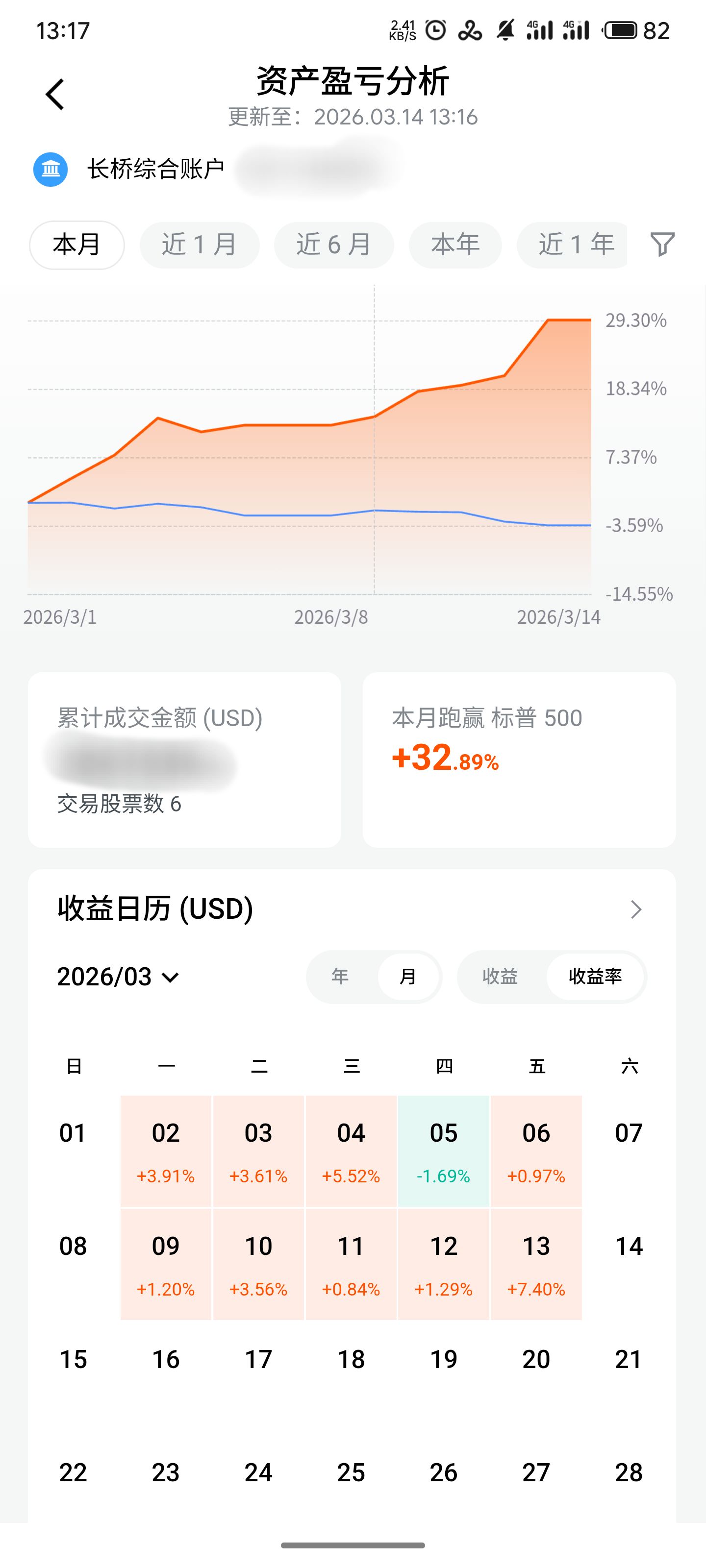Open calendar day 10 with +3.56%
The width and height of the screenshot is (706, 1568).
point(258,1264)
